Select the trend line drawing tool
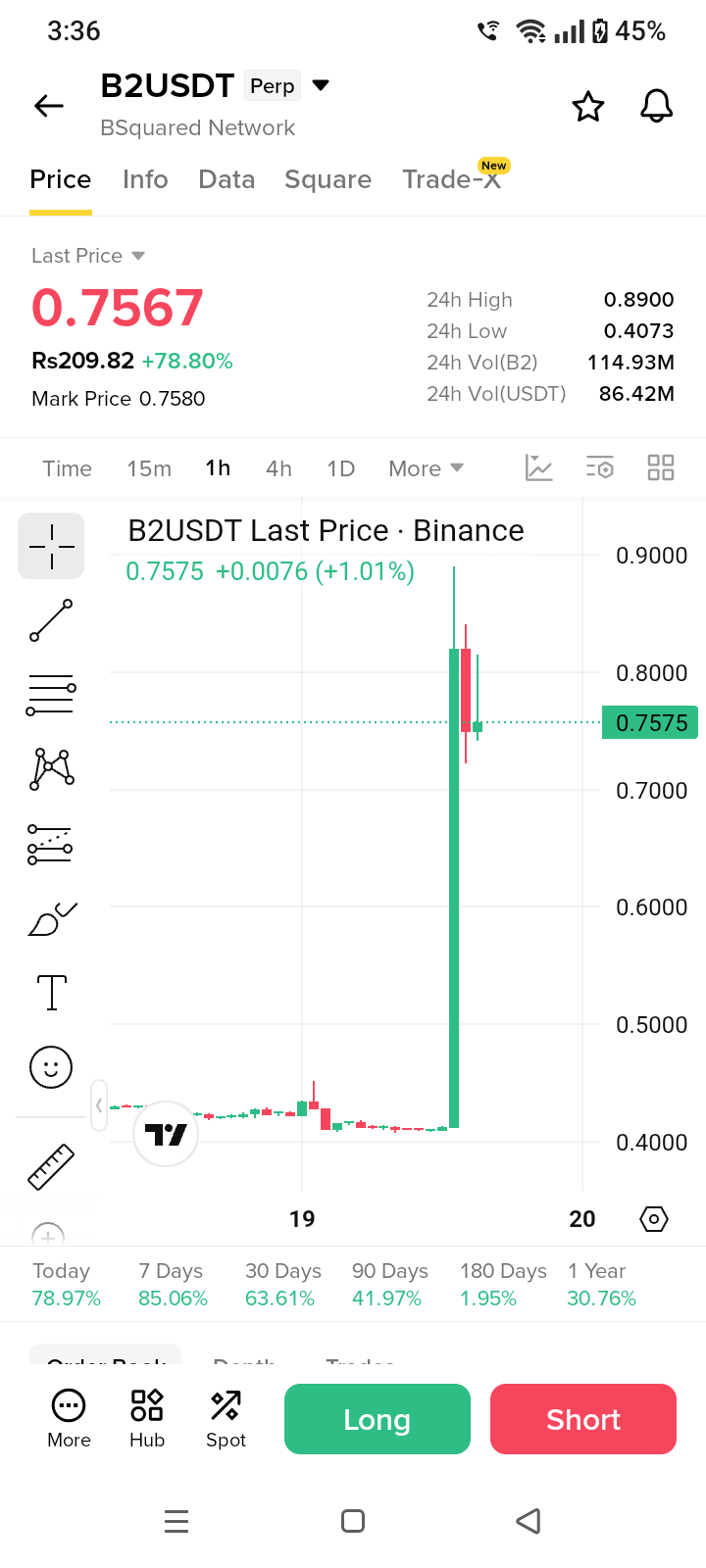 [51, 620]
